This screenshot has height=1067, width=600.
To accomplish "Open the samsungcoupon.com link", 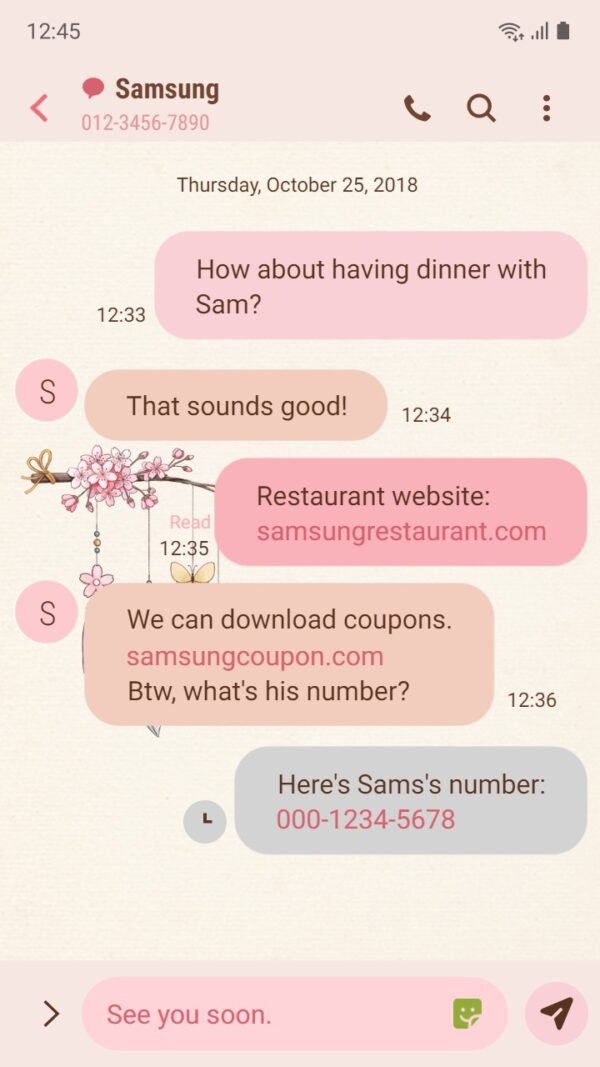I will pos(255,656).
